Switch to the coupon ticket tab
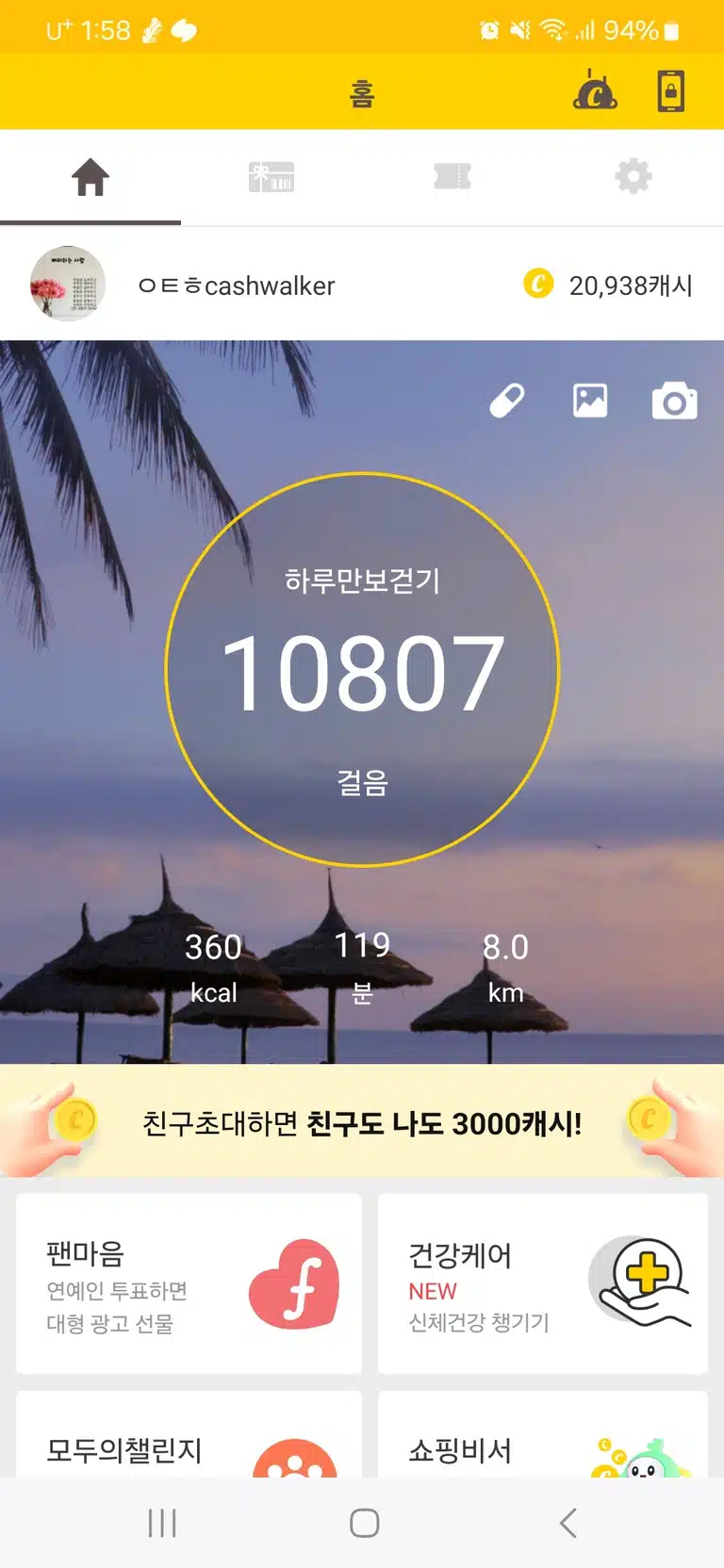The image size is (724, 1568). pos(452,177)
